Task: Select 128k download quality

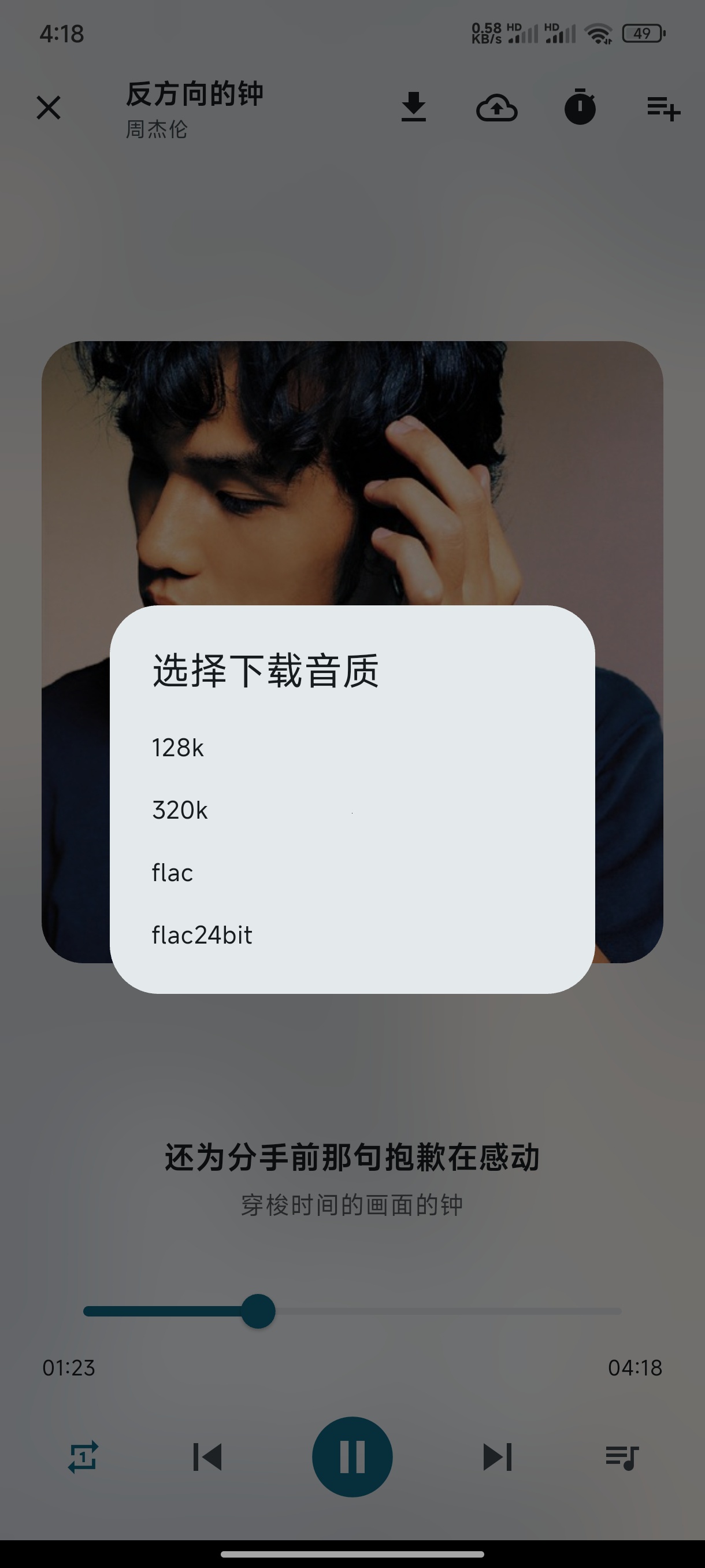Action: [178, 748]
